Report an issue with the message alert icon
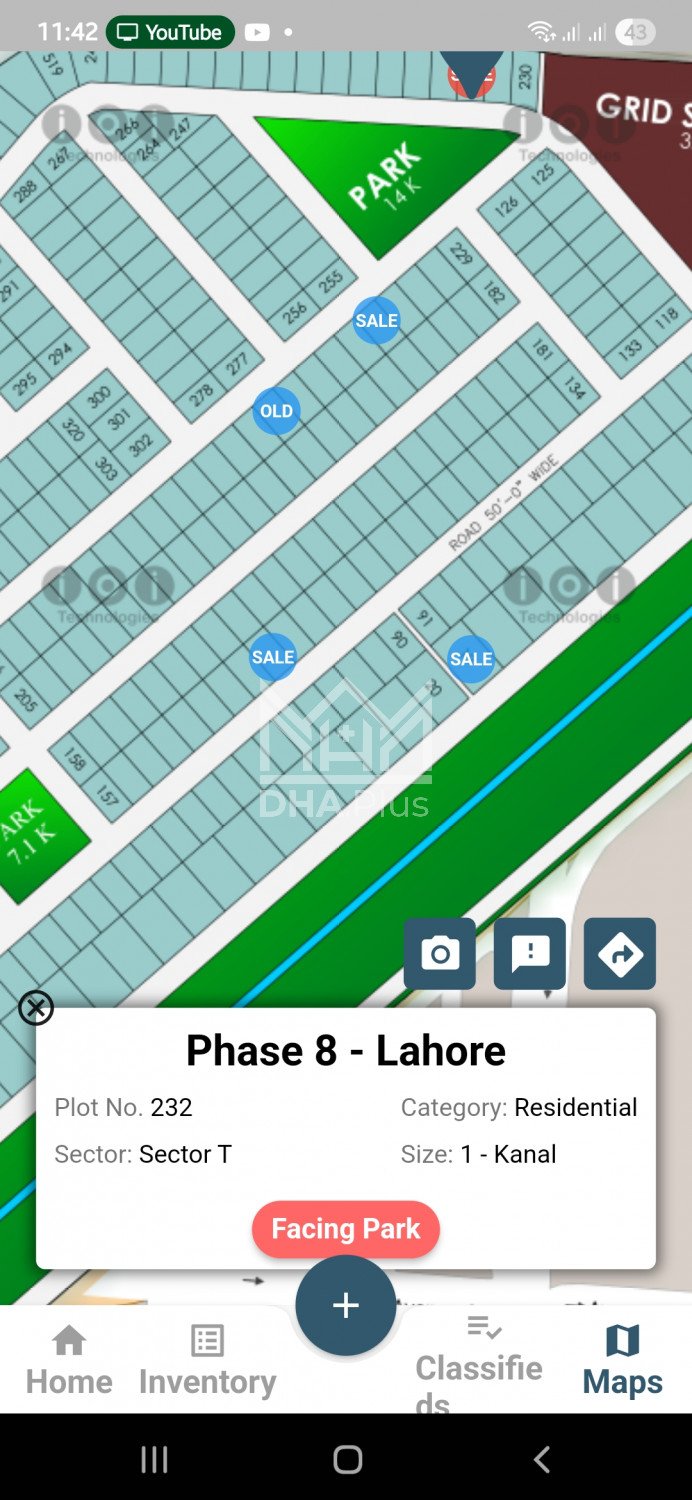The width and height of the screenshot is (692, 1500). tap(530, 954)
